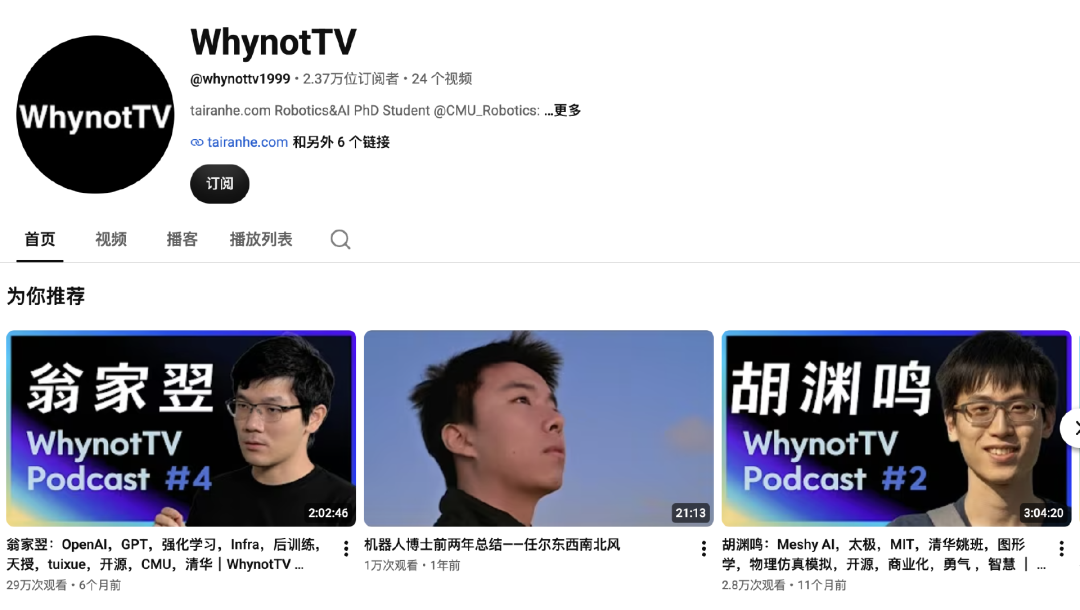1080x610 pixels.
Task: Play the 胡渊鸣 Podcast #2 video
Action: (896, 428)
